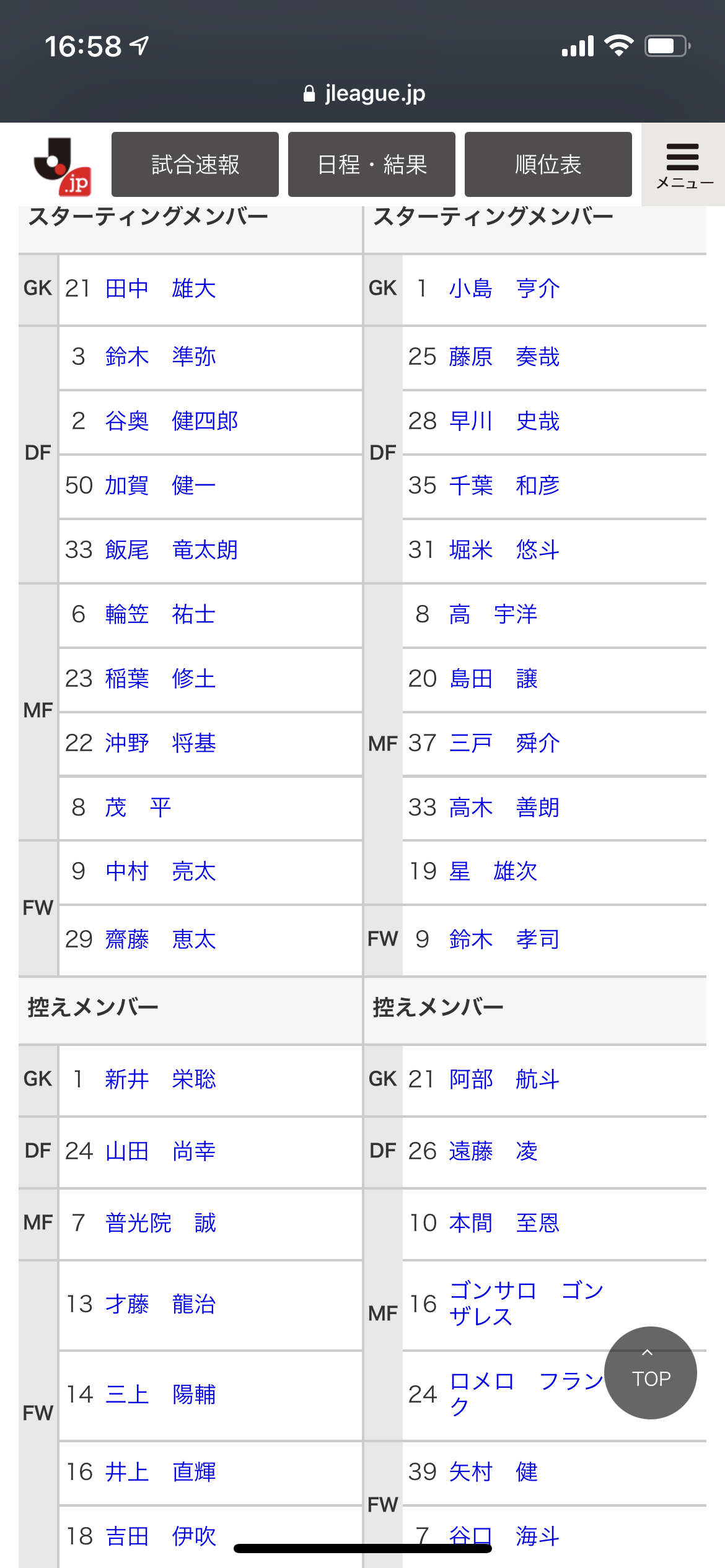This screenshot has width=725, height=1568.
Task: View 普光院 誠 player profile
Action: pyautogui.click(x=160, y=1223)
